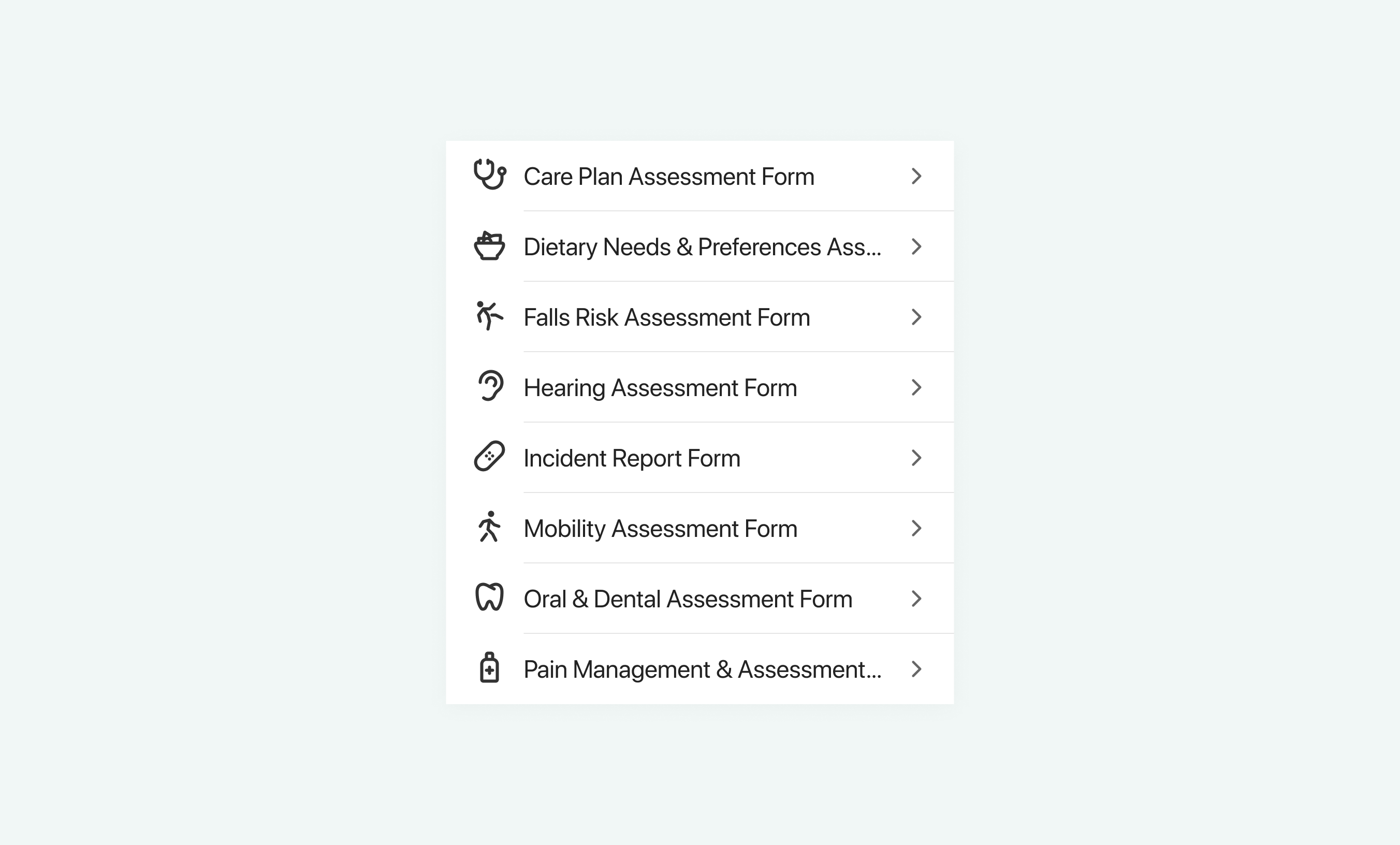
Task: Open Care Plan Assessment Form
Action: (668, 176)
